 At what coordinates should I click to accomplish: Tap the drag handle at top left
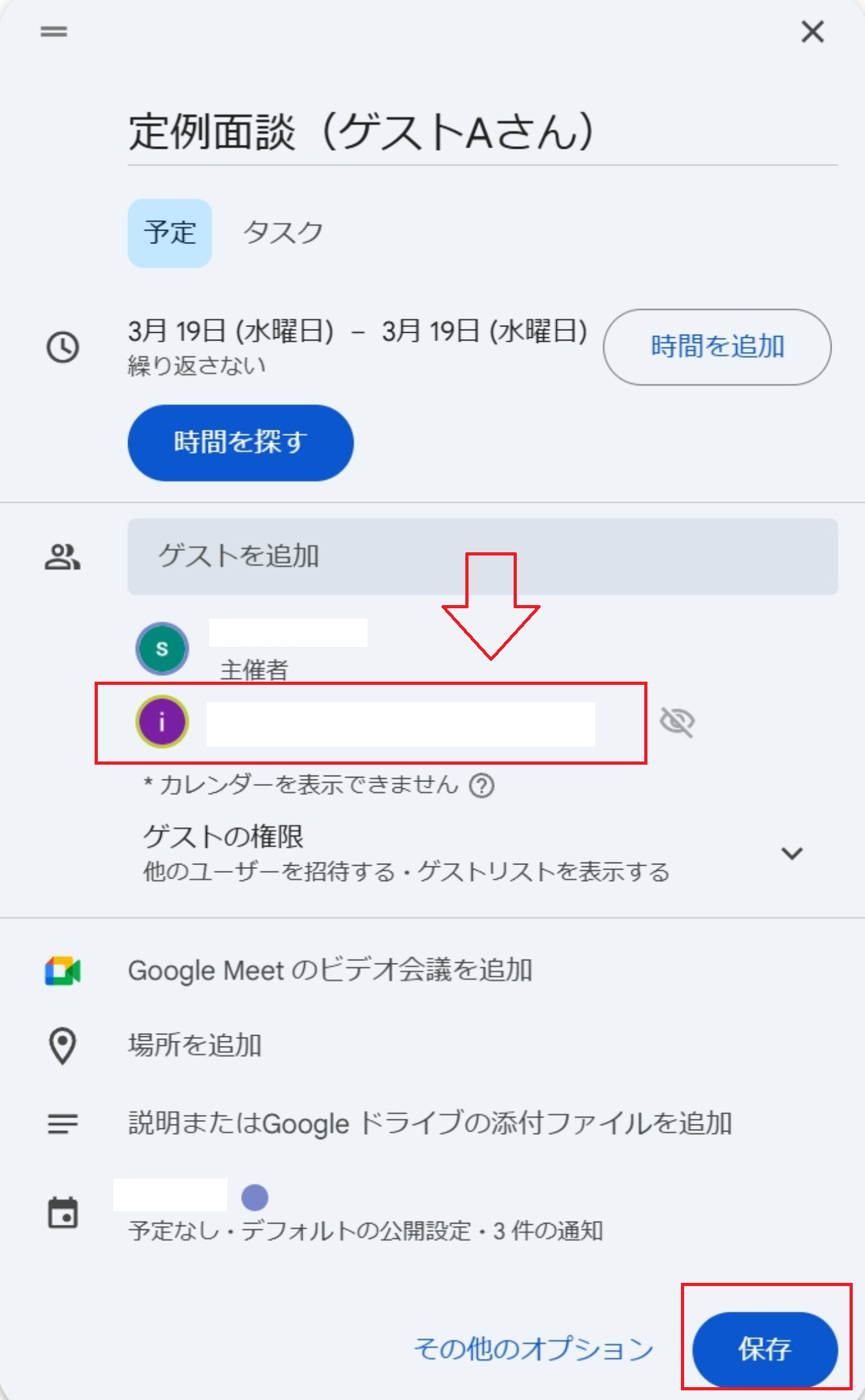pos(53,31)
